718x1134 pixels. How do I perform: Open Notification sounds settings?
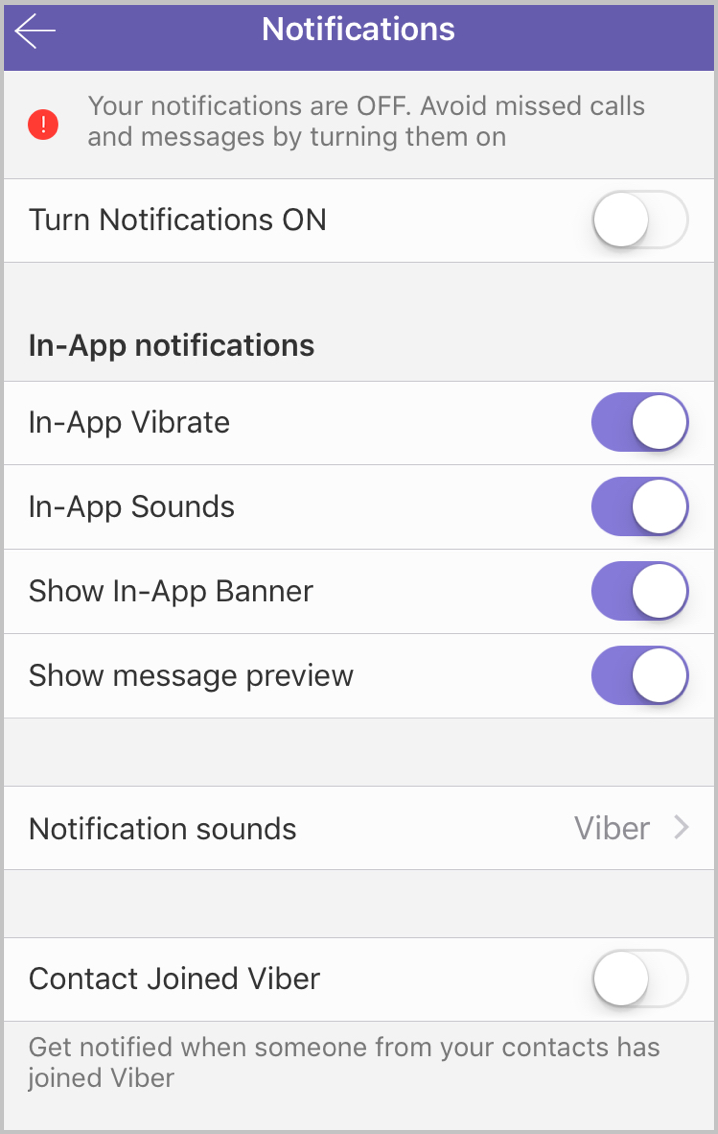[x=359, y=829]
